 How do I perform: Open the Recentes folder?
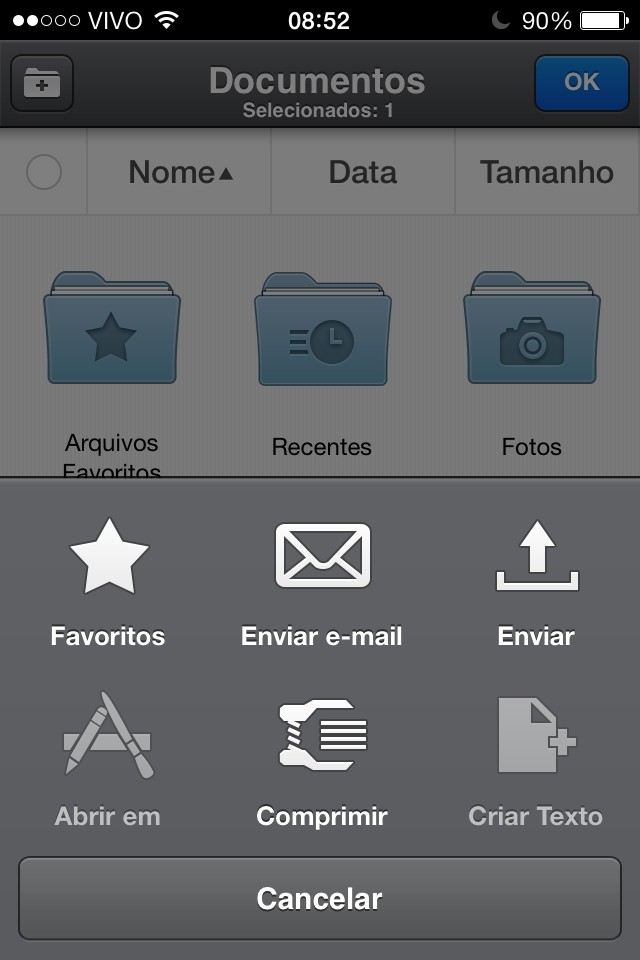point(322,328)
